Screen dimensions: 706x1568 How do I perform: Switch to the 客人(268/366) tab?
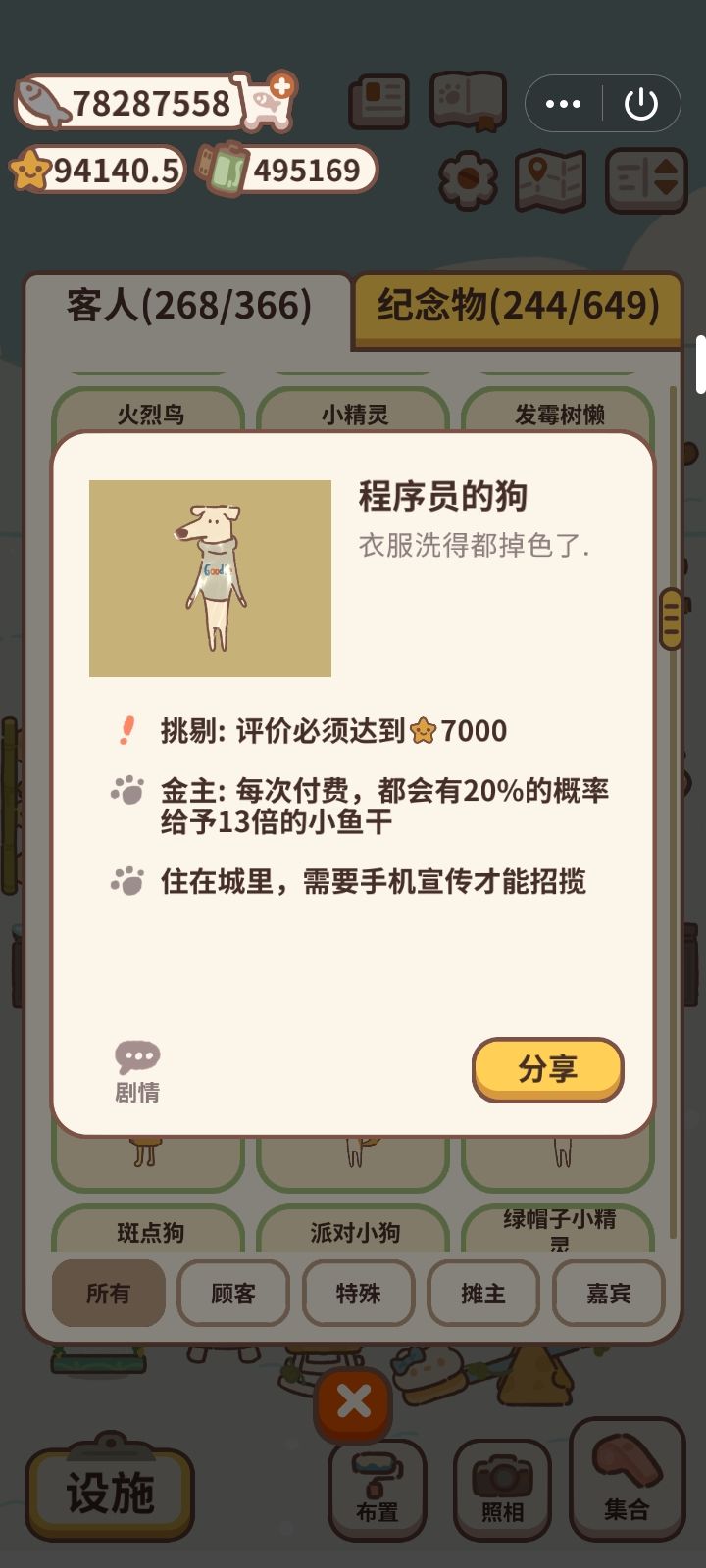(x=186, y=304)
